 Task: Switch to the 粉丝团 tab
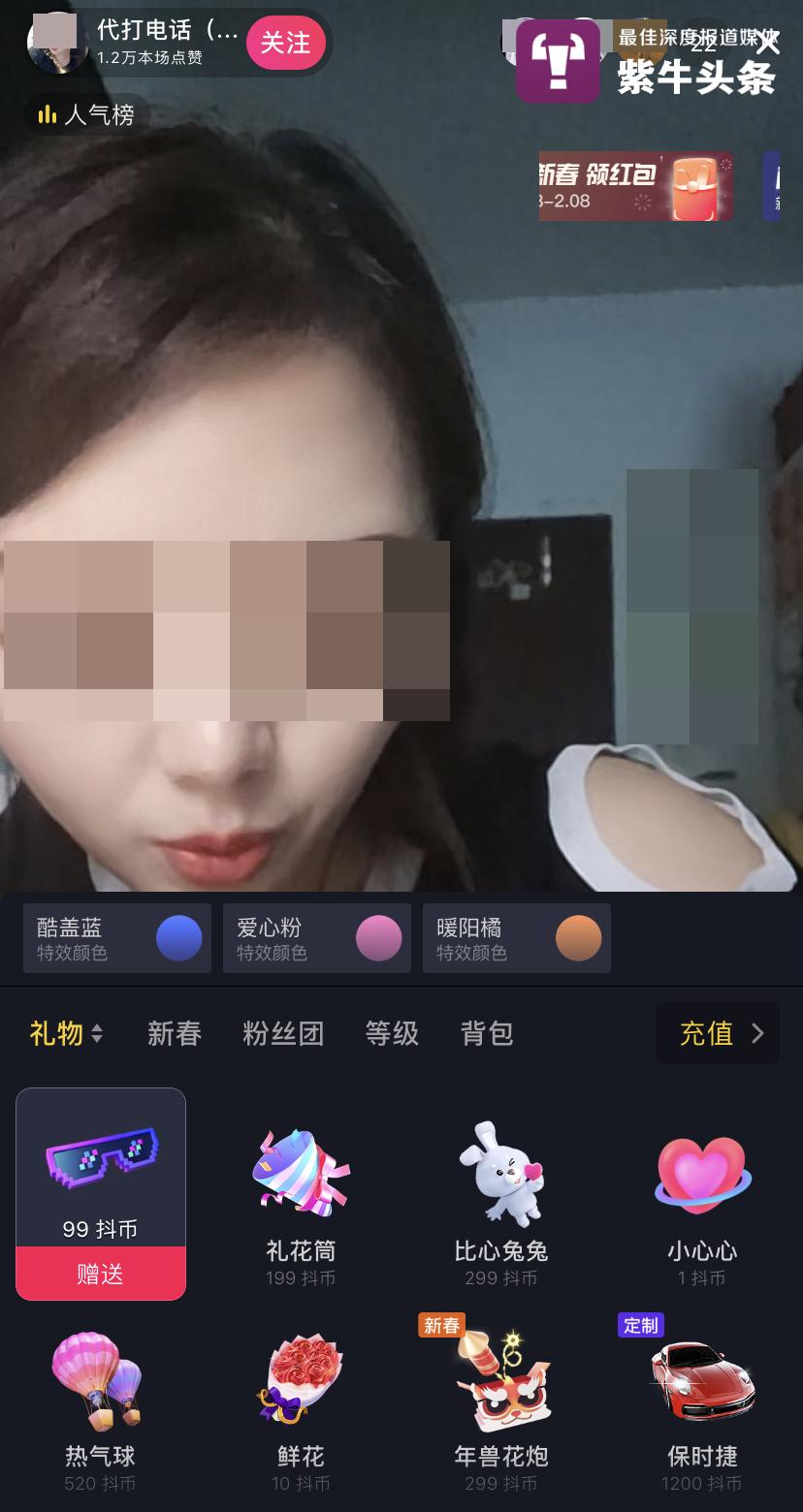283,1033
